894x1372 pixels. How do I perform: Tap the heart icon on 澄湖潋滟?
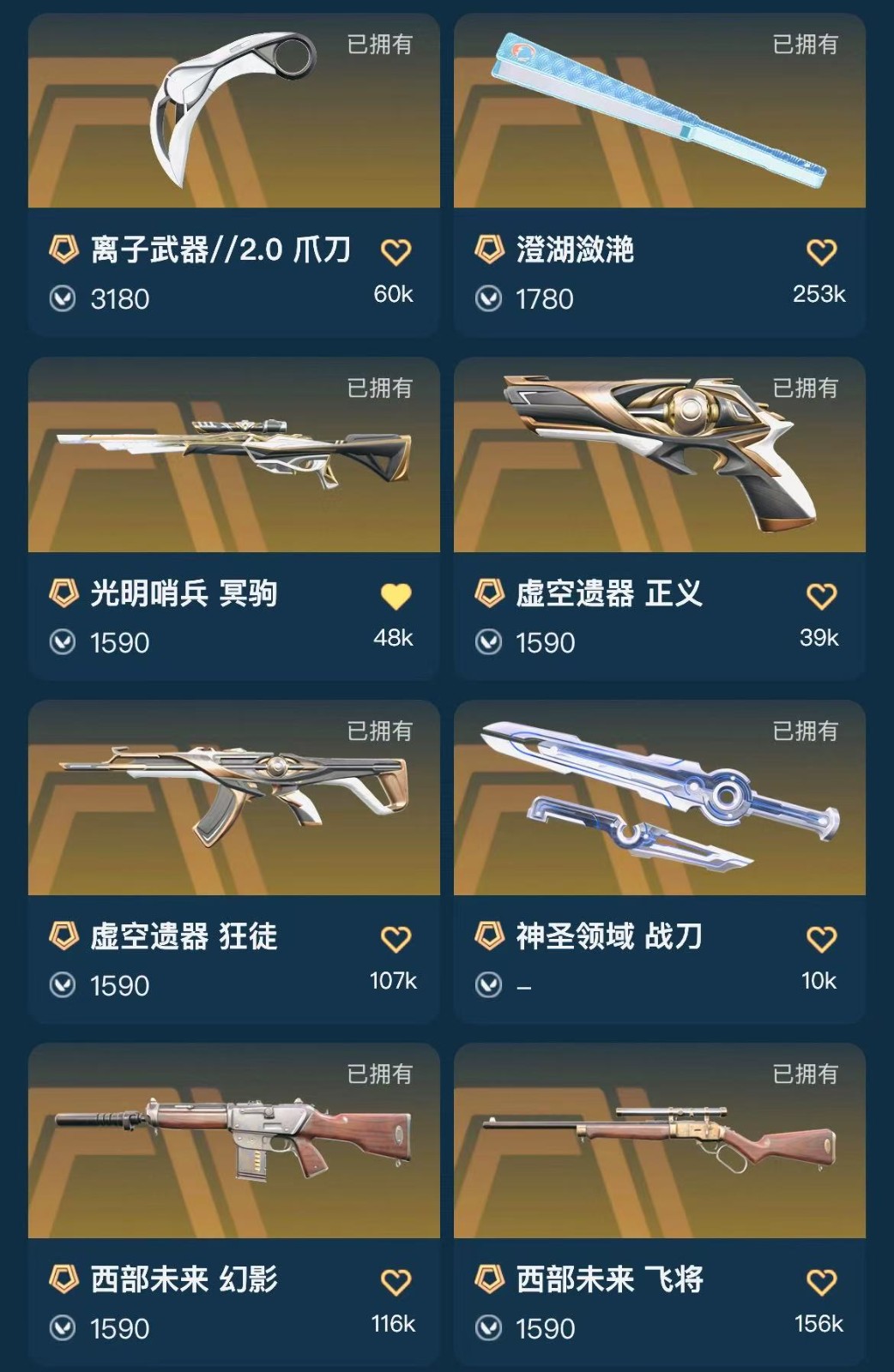[821, 252]
